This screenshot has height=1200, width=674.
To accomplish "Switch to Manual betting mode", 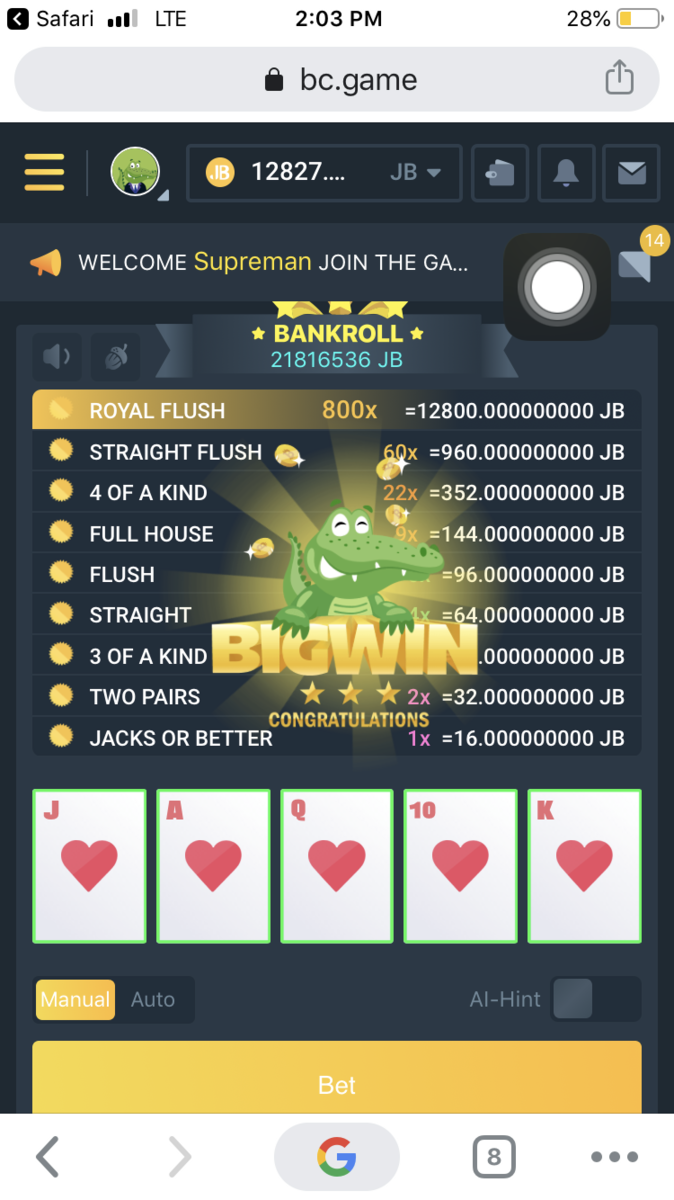I will point(75,999).
